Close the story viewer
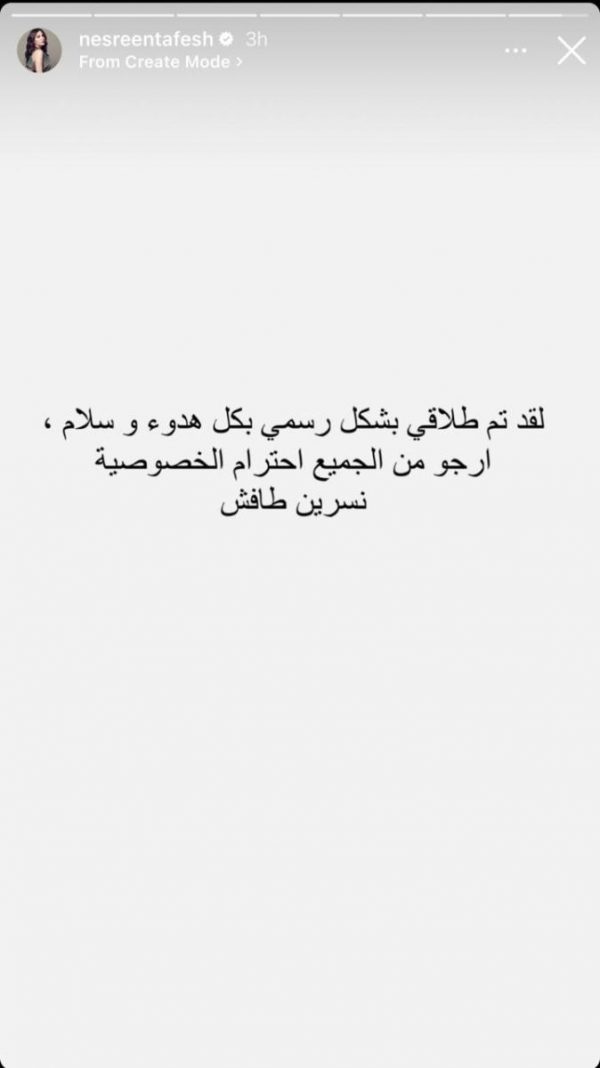Viewport: 600px width, 1068px height. (x=571, y=51)
